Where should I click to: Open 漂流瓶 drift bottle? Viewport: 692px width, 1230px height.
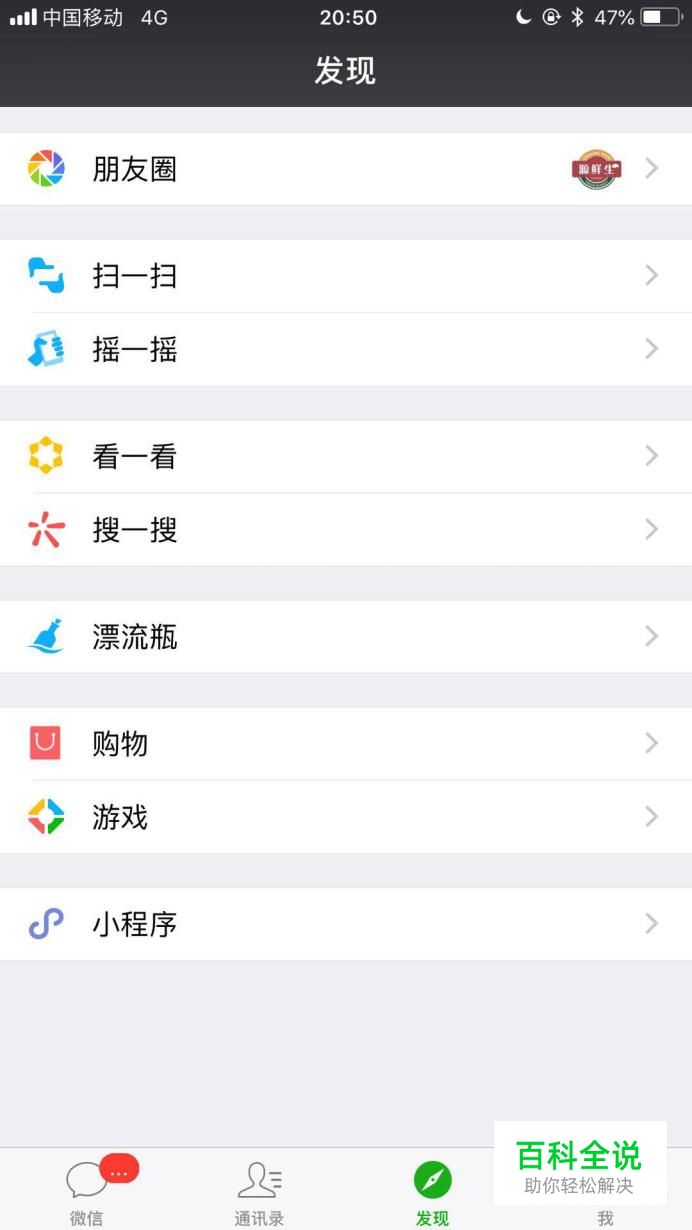tap(345, 636)
